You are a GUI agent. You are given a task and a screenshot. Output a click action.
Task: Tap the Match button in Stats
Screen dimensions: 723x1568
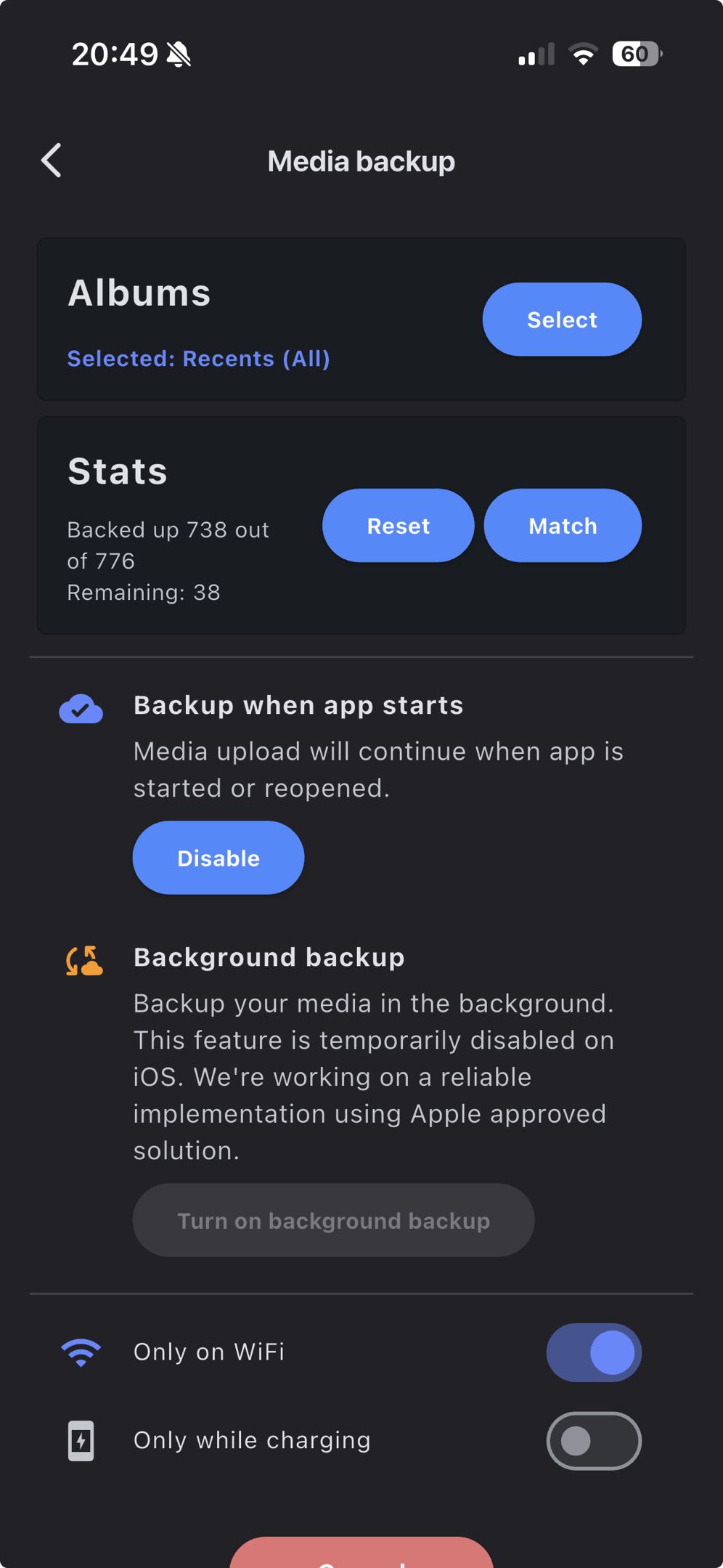point(562,525)
